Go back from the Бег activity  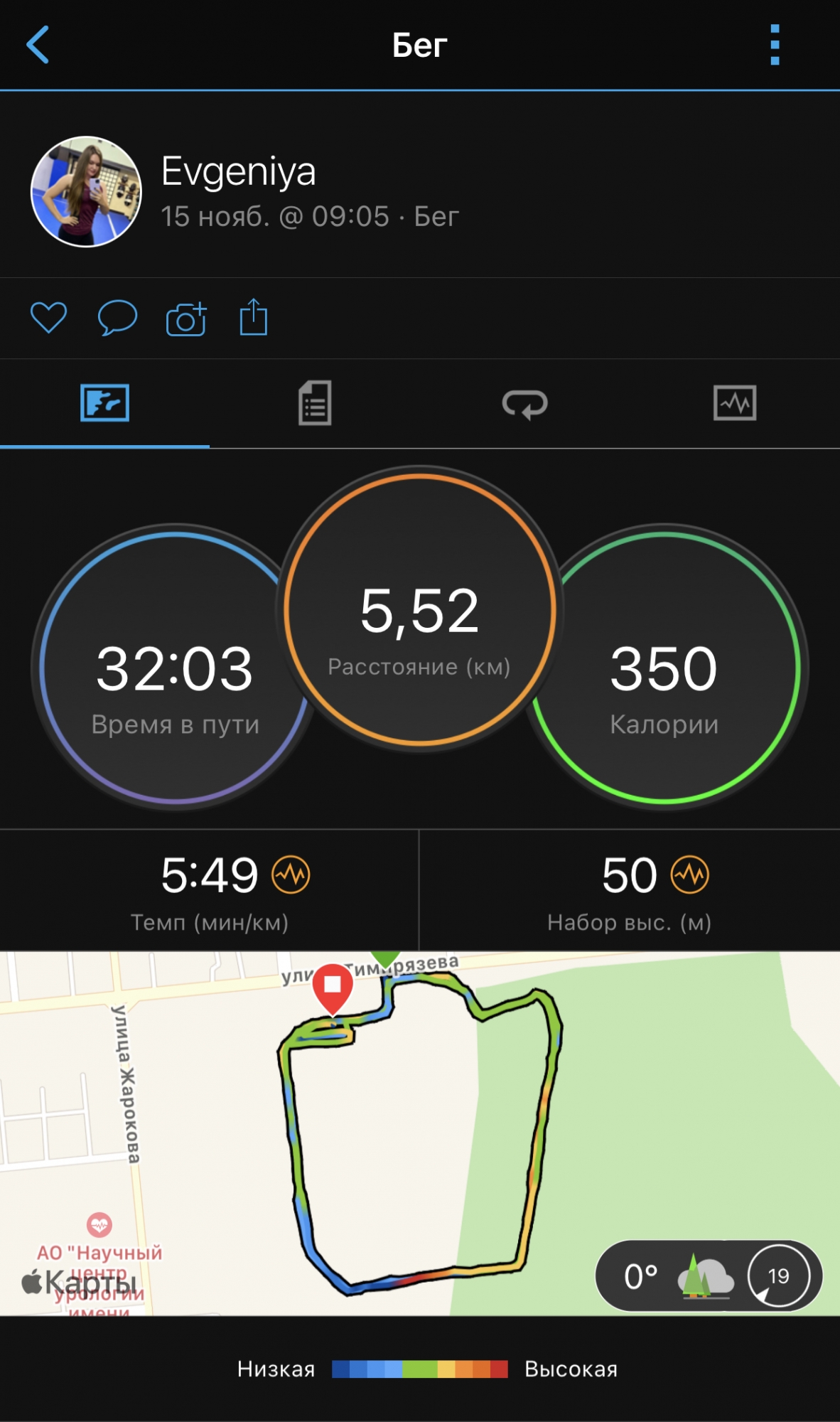(38, 45)
